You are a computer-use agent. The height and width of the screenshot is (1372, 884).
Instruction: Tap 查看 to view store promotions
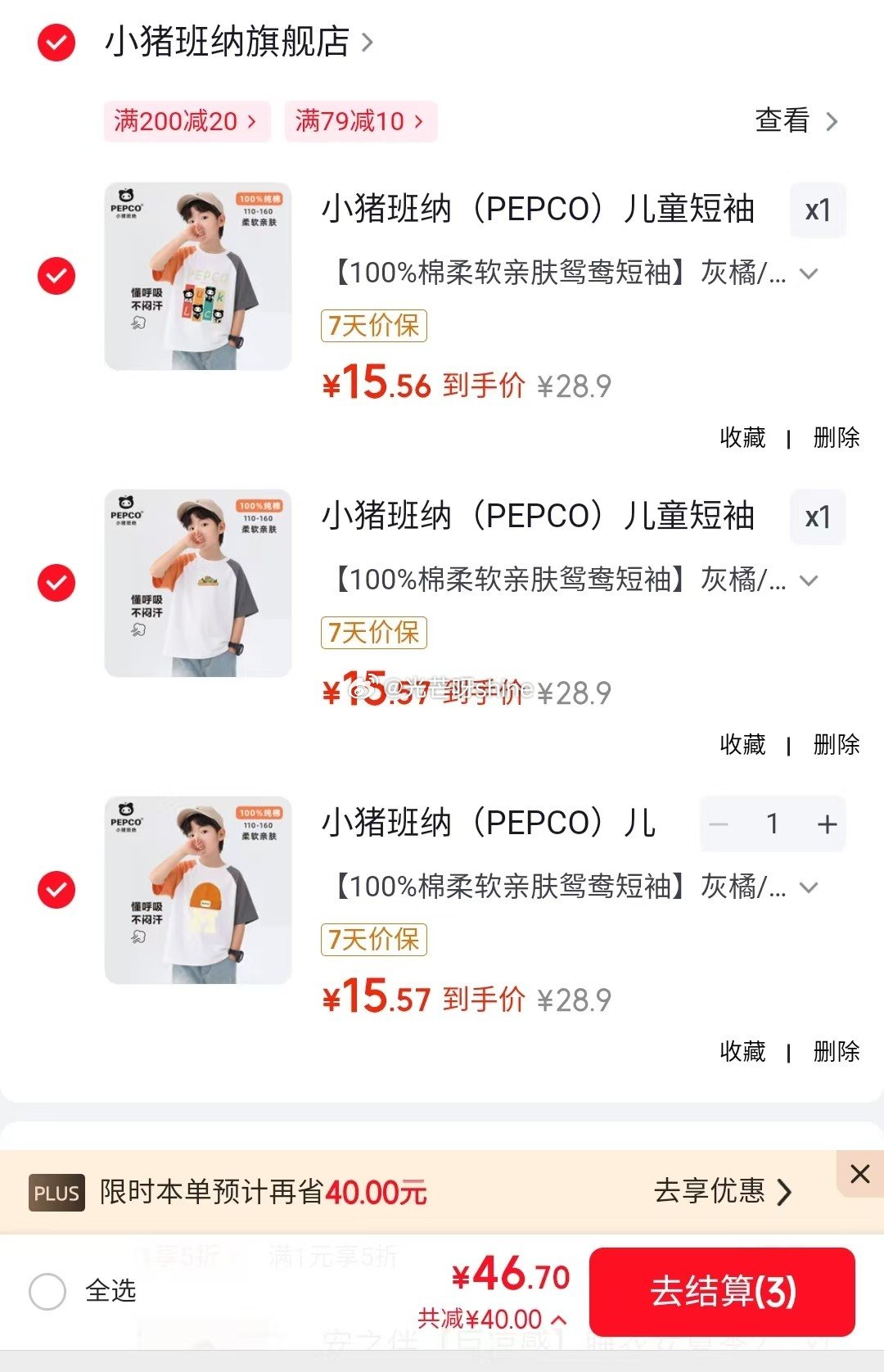796,121
